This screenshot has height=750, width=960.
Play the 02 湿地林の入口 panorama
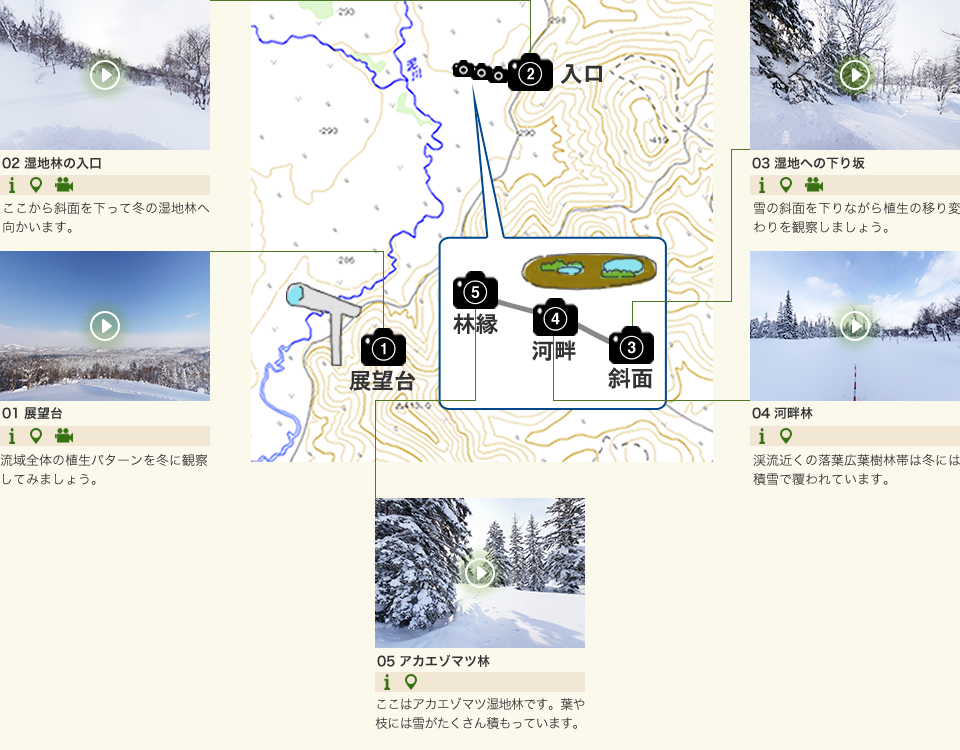tap(105, 75)
